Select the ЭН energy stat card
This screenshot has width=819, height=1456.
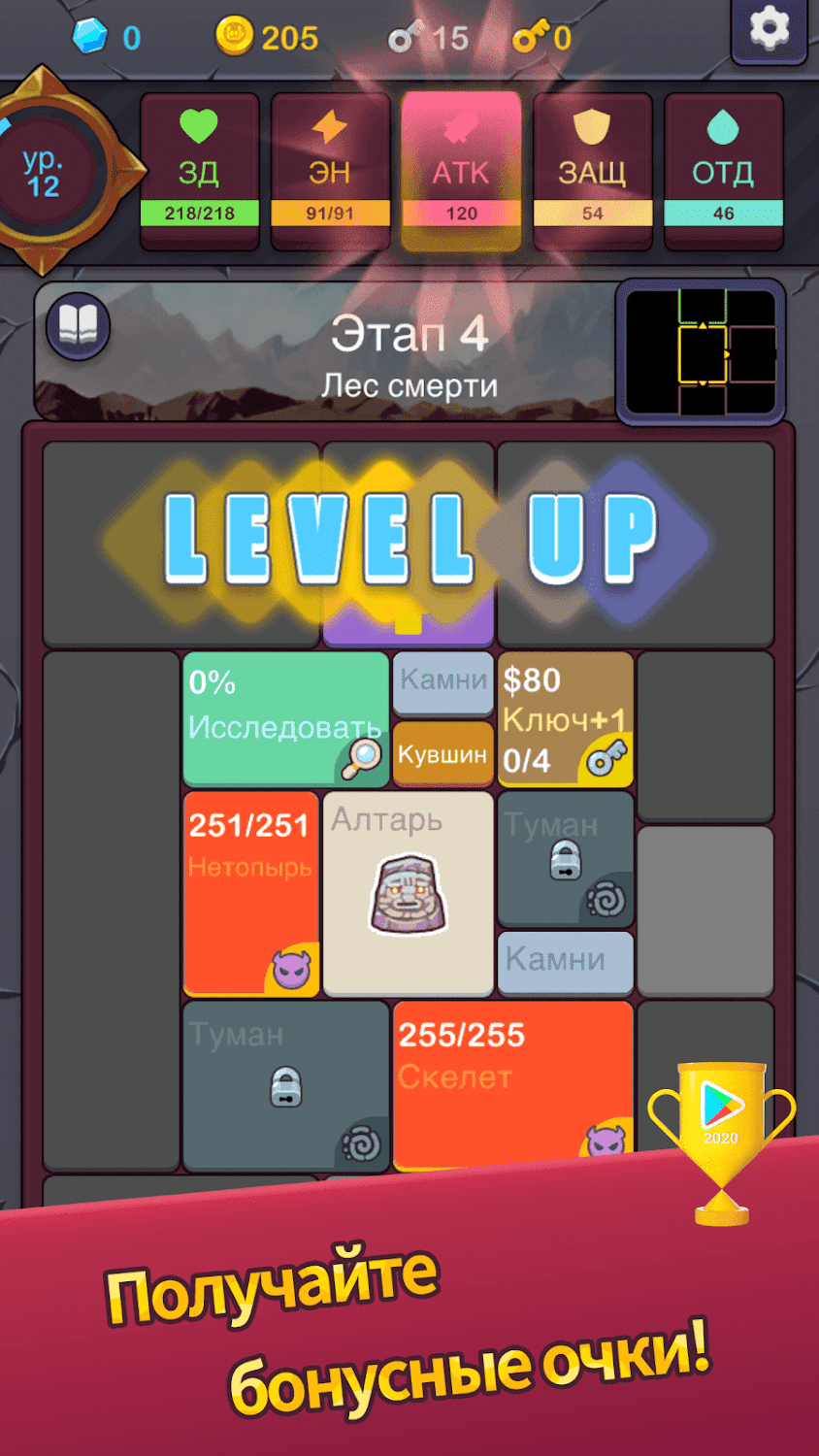click(330, 172)
